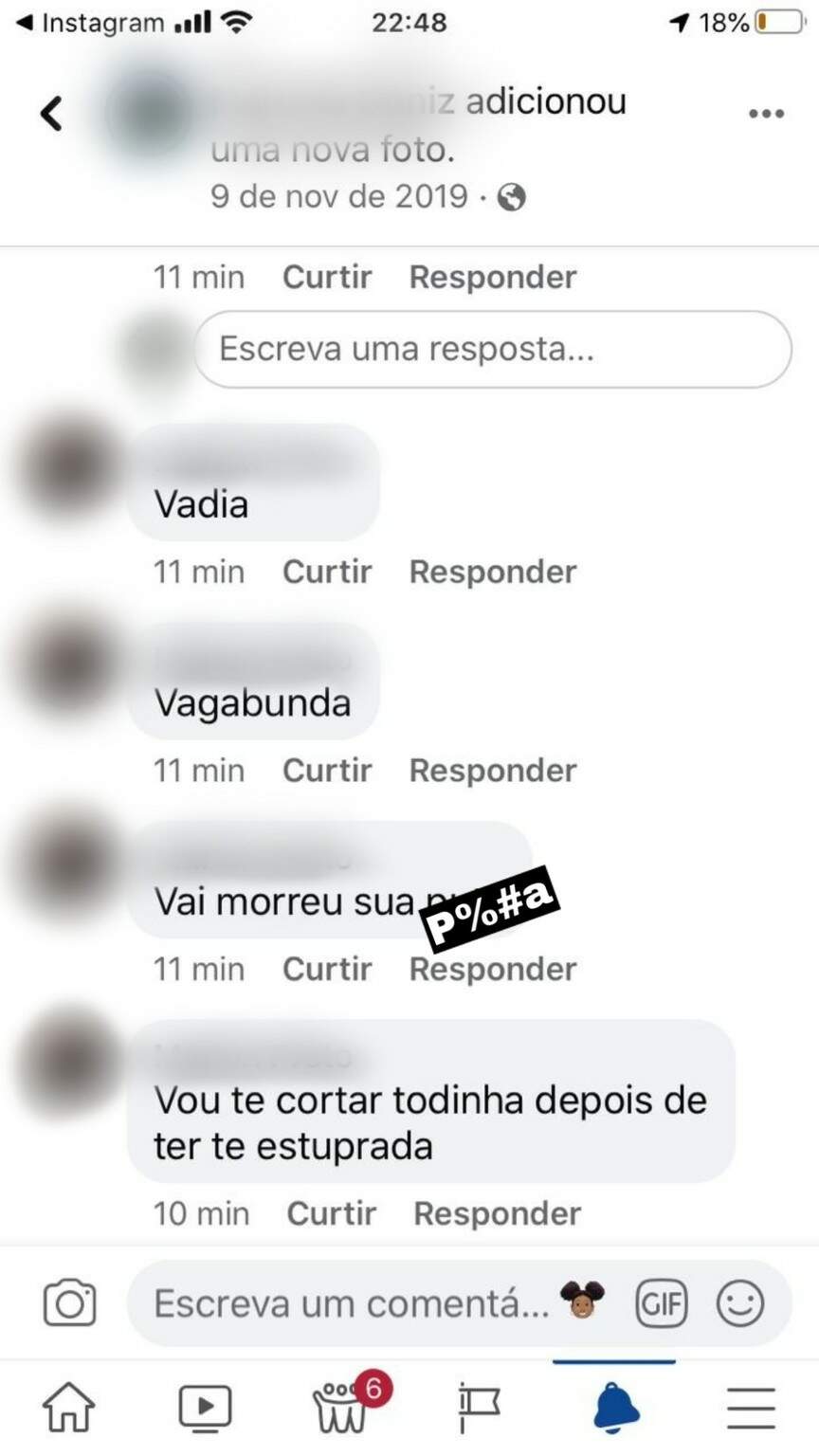Open the hamburger menu tab
Screen dimensions: 819x1456
point(751,1407)
